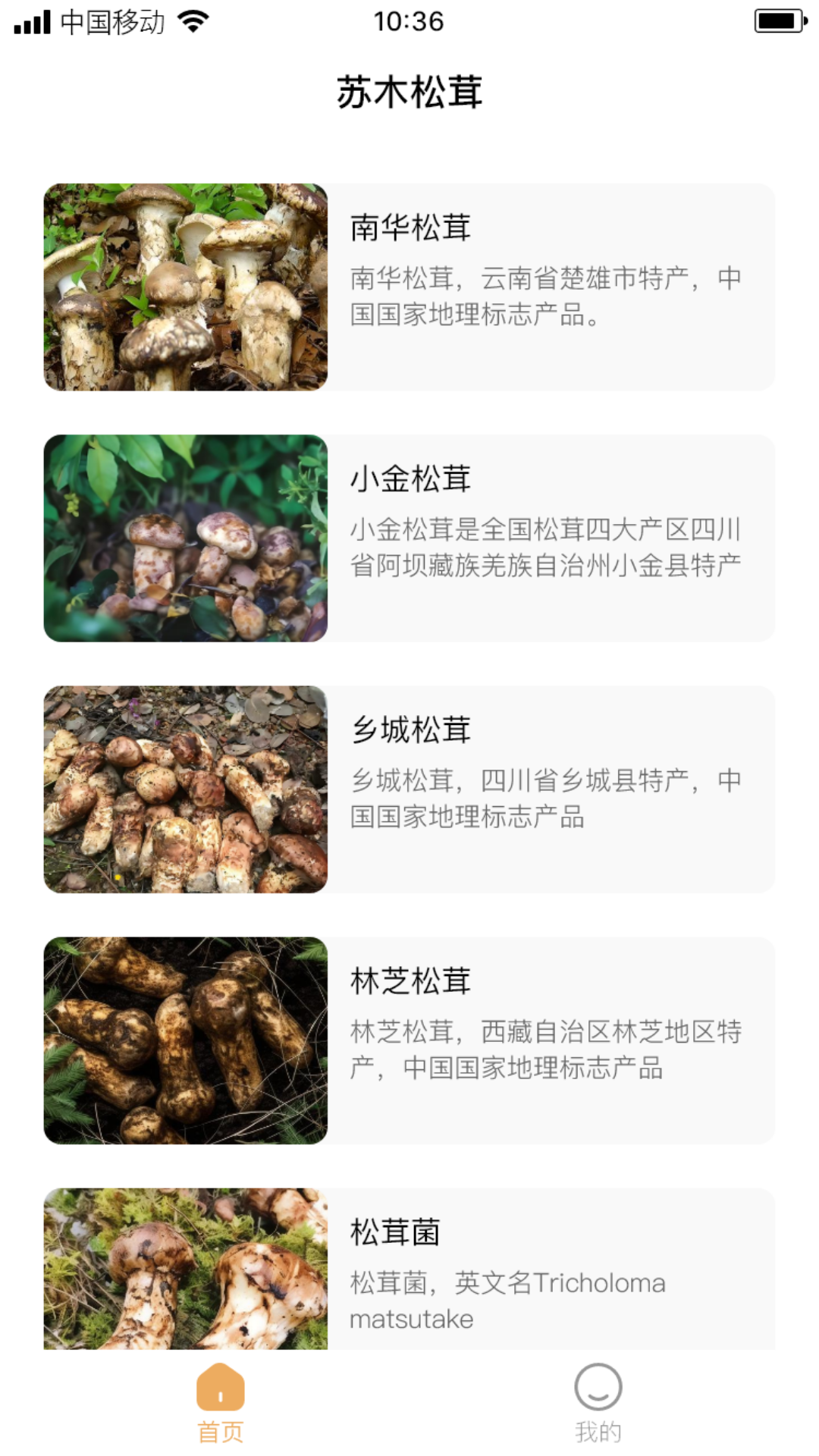Open the 林芝松茸 entry
Image resolution: width=819 pixels, height=1456 pixels.
click(x=409, y=1040)
